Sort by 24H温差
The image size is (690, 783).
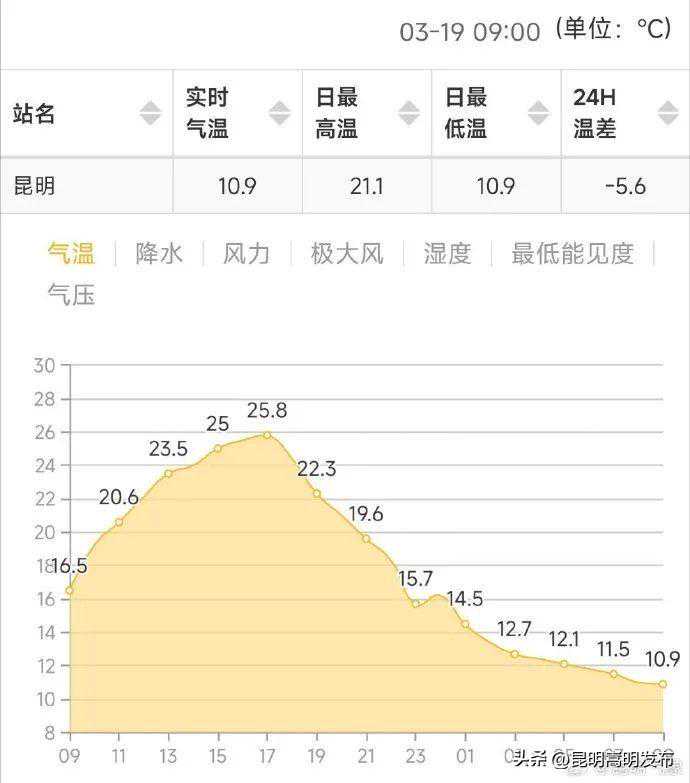click(x=667, y=113)
